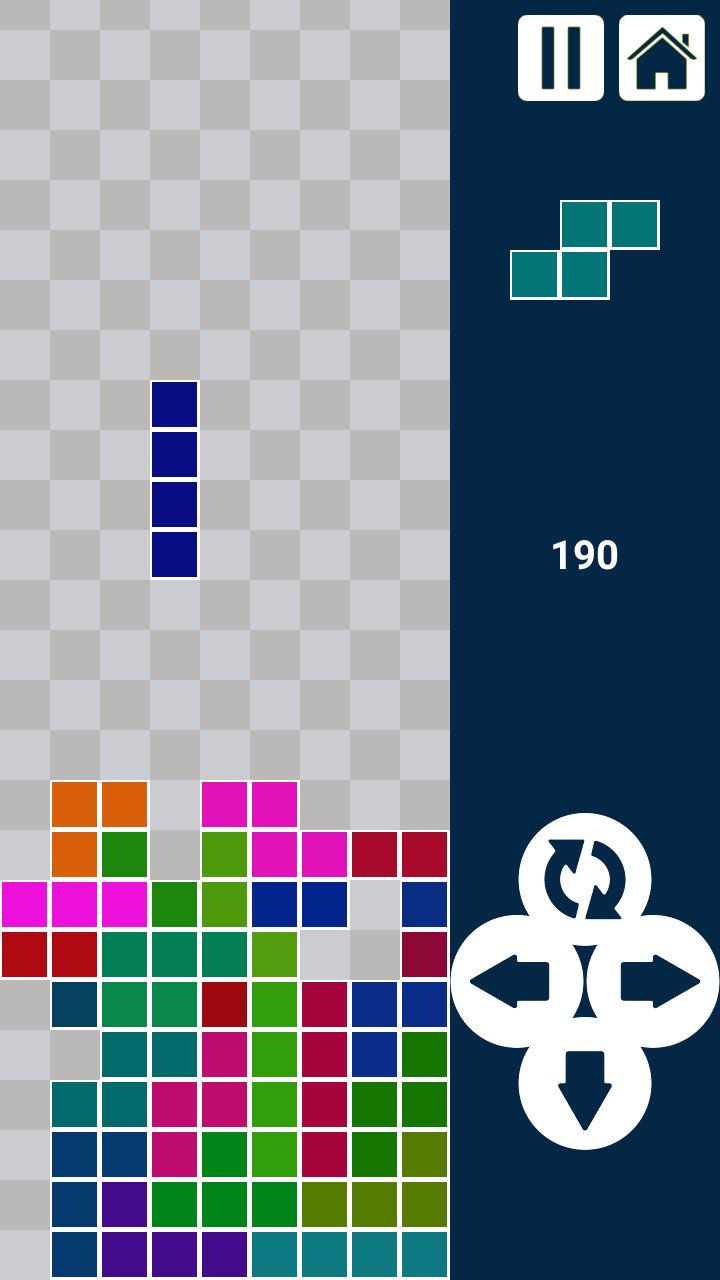720x1280 pixels.
Task: Go to the home menu
Action: (x=661, y=58)
